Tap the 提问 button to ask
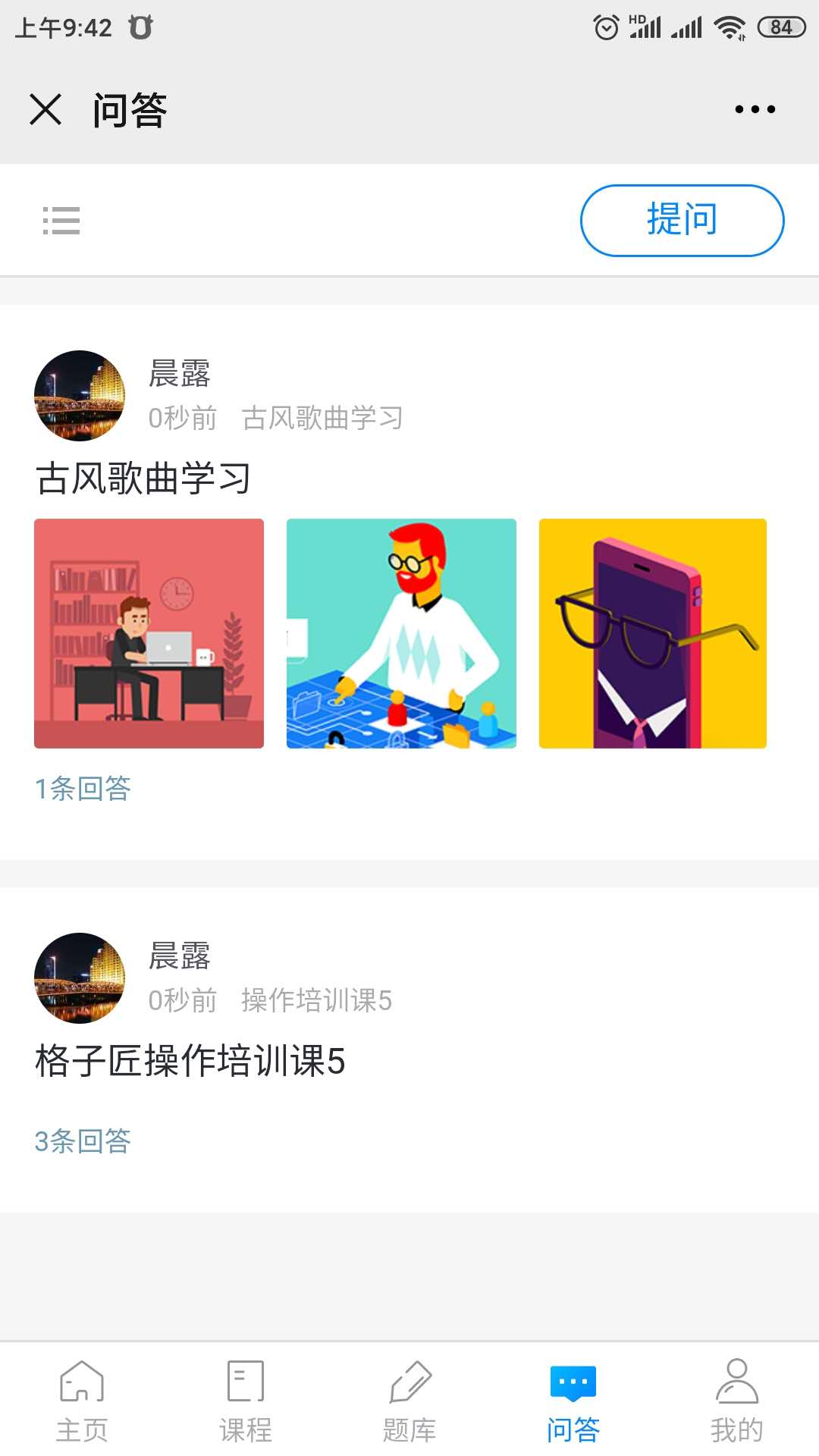 tap(682, 221)
